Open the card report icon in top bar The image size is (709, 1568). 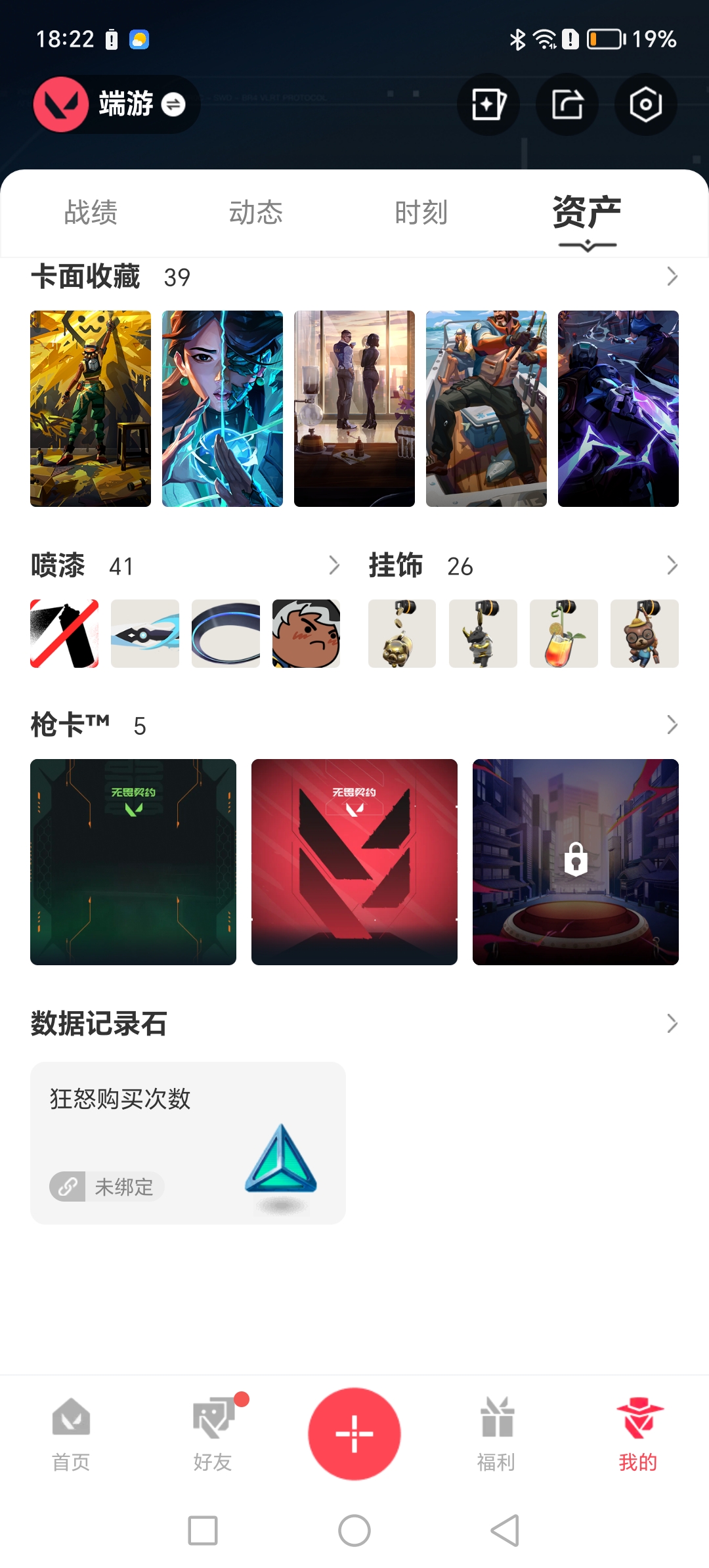click(488, 104)
